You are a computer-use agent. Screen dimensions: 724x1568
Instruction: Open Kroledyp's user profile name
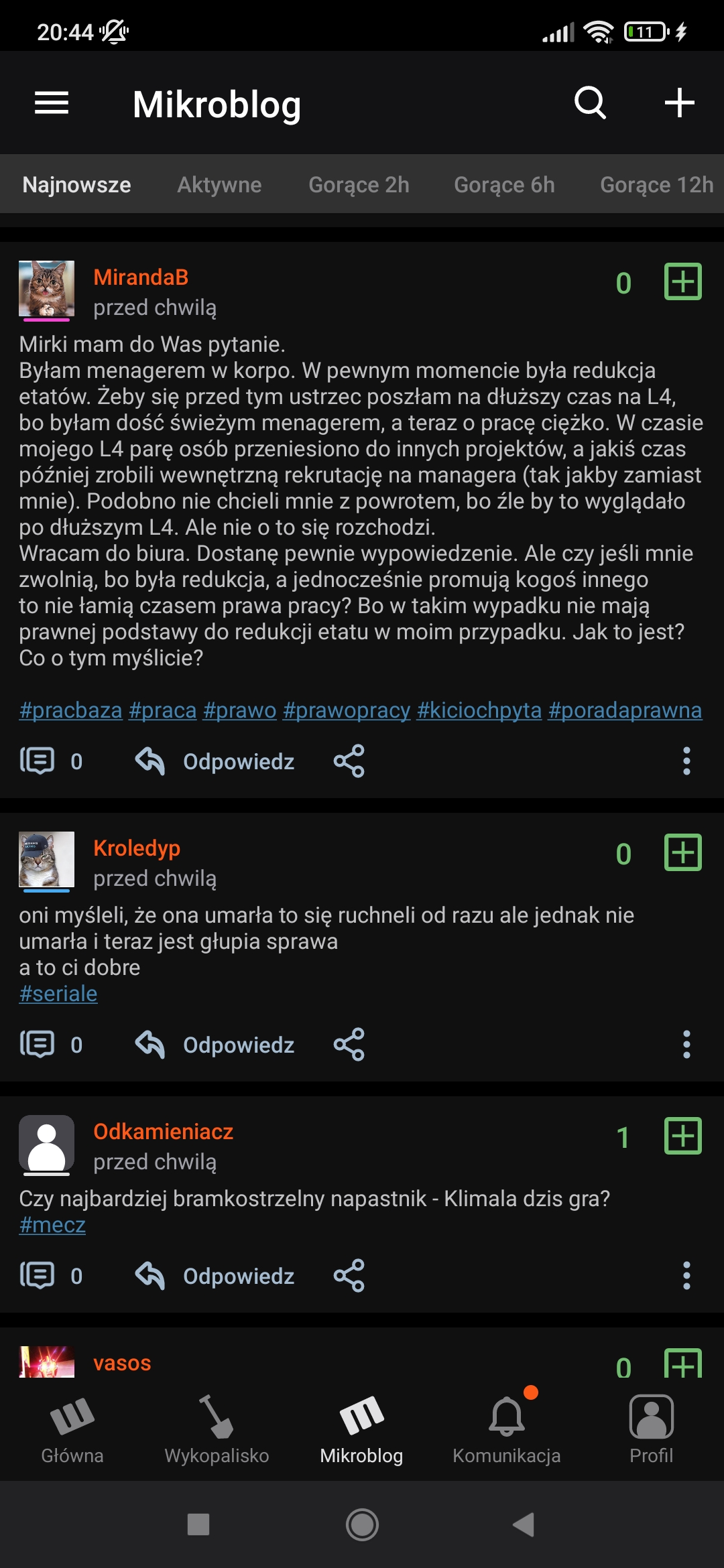pos(137,848)
